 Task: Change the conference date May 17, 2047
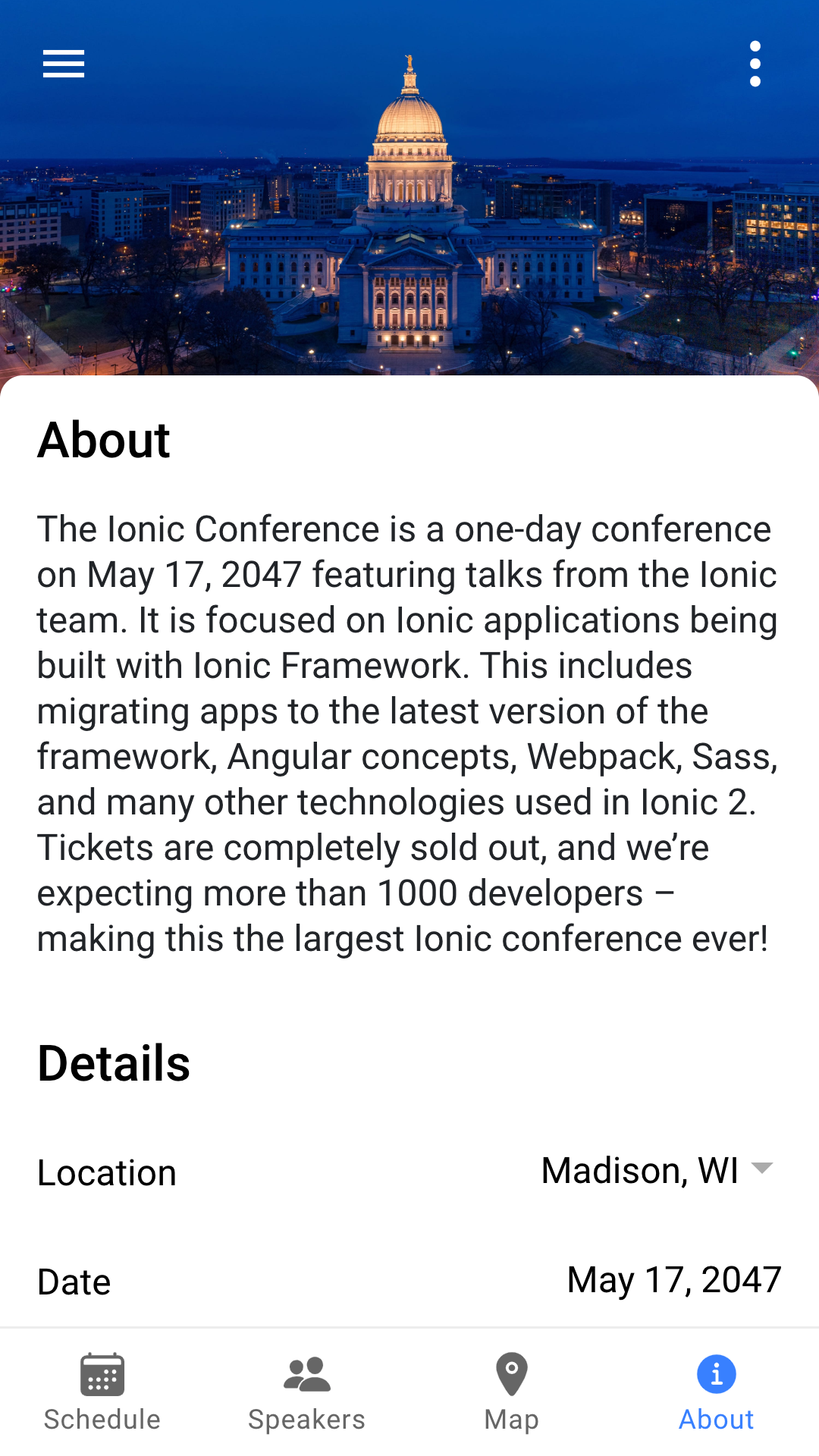click(x=673, y=1280)
